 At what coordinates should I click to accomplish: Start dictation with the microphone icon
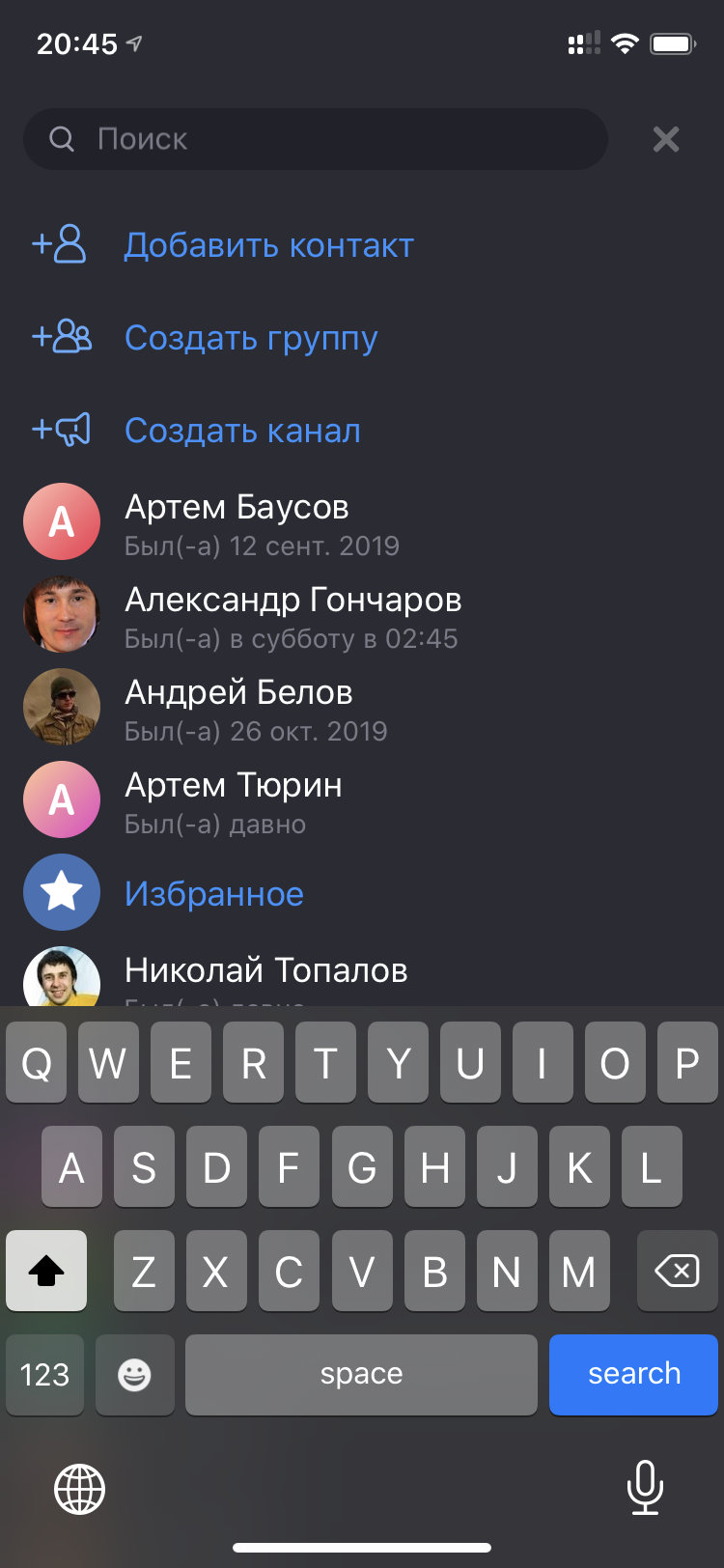pos(645,1488)
